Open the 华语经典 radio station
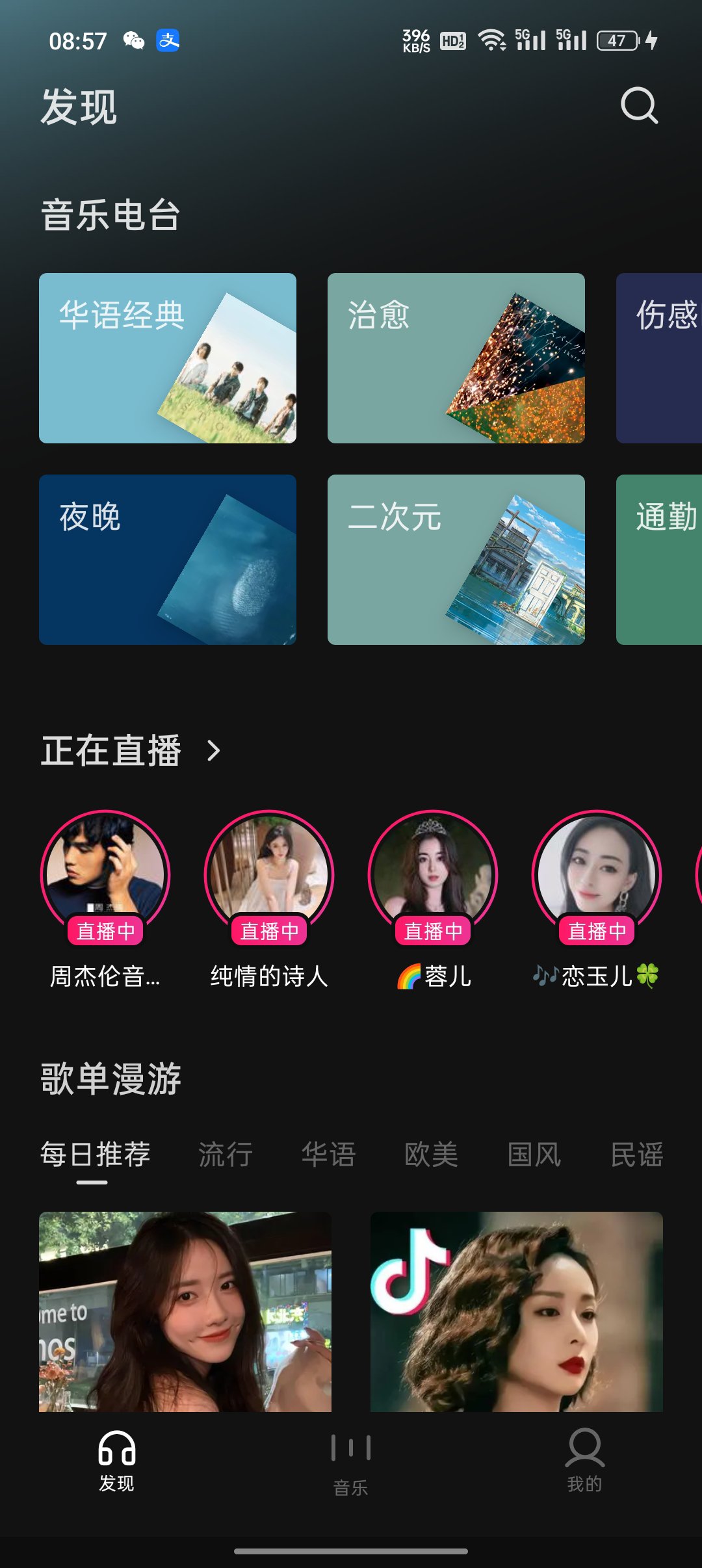Screen dimensions: 702x1568 (168, 358)
